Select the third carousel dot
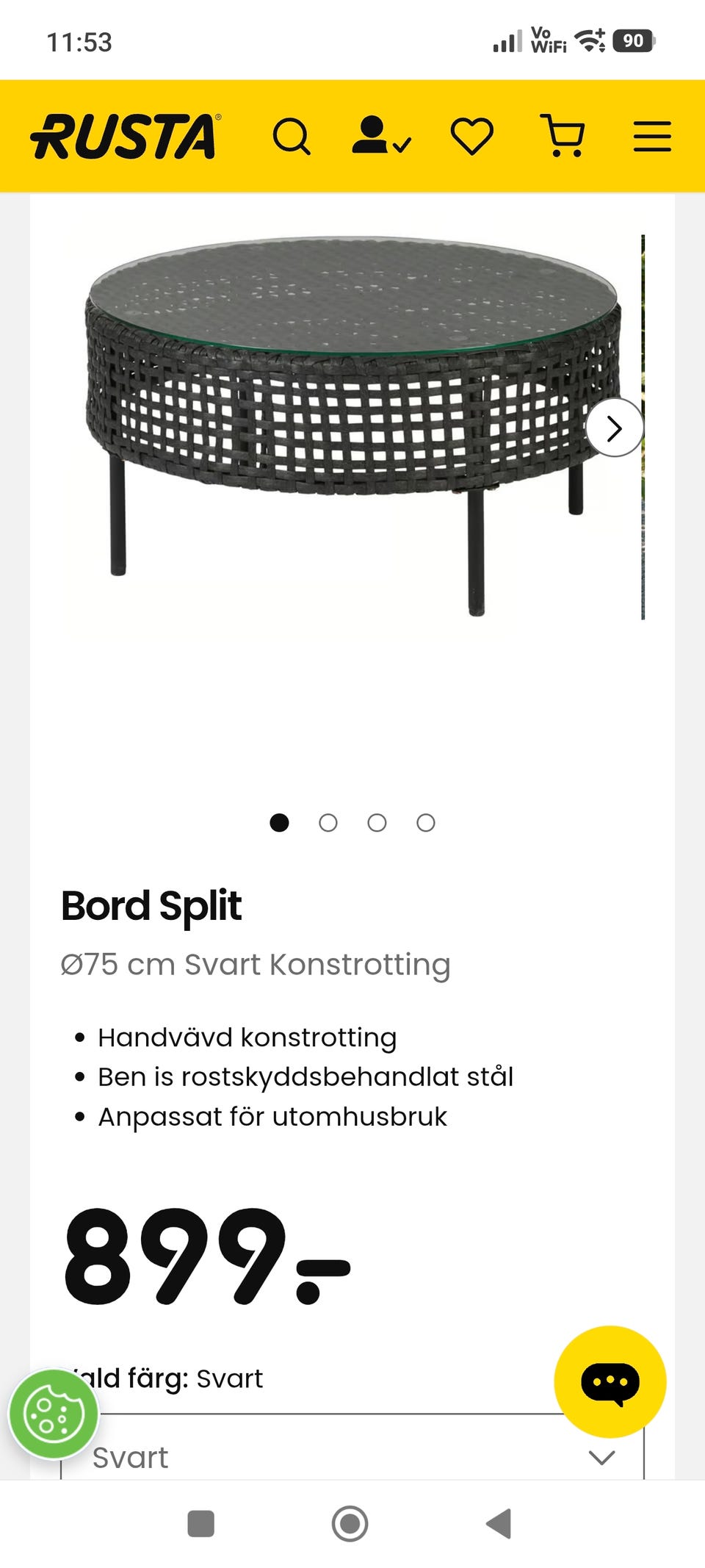705x1568 pixels. (377, 823)
